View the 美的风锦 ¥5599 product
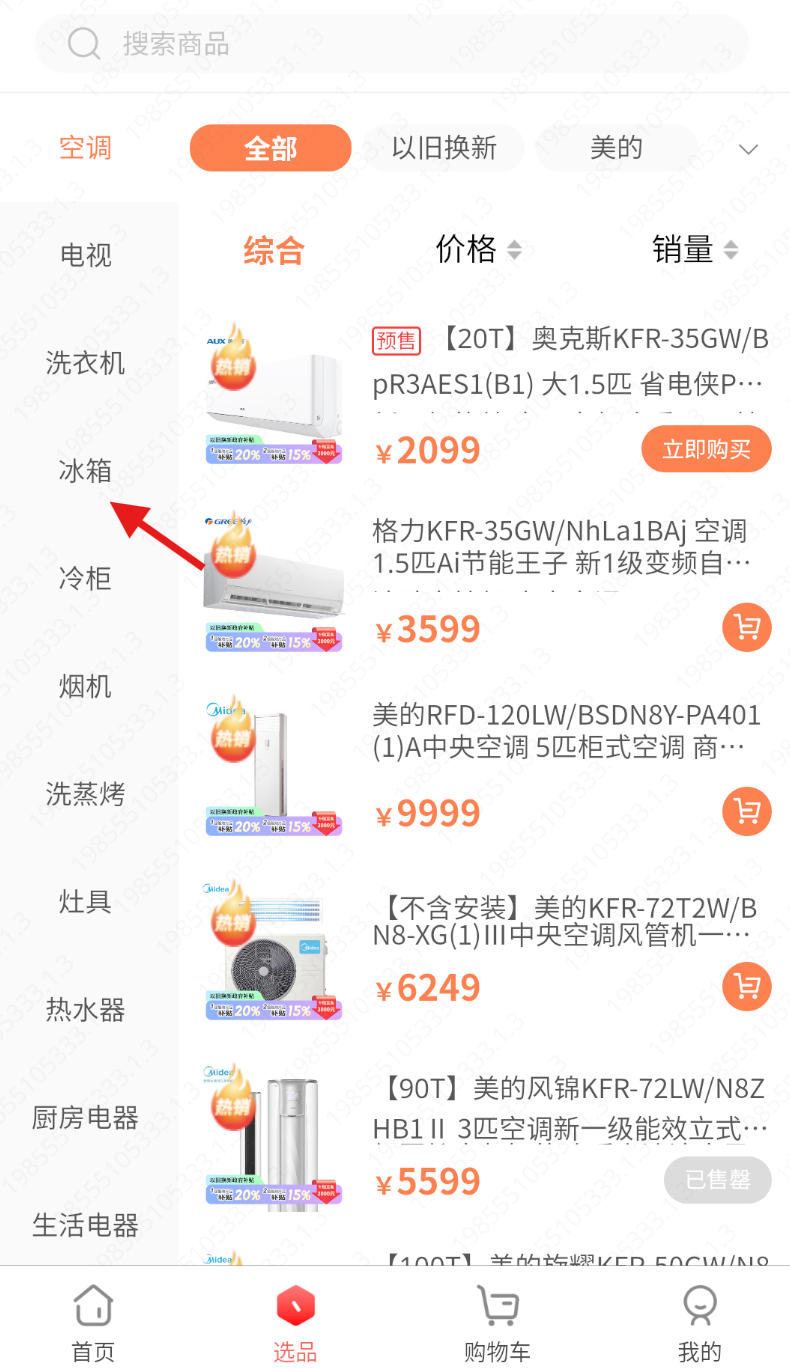 coord(565,1106)
